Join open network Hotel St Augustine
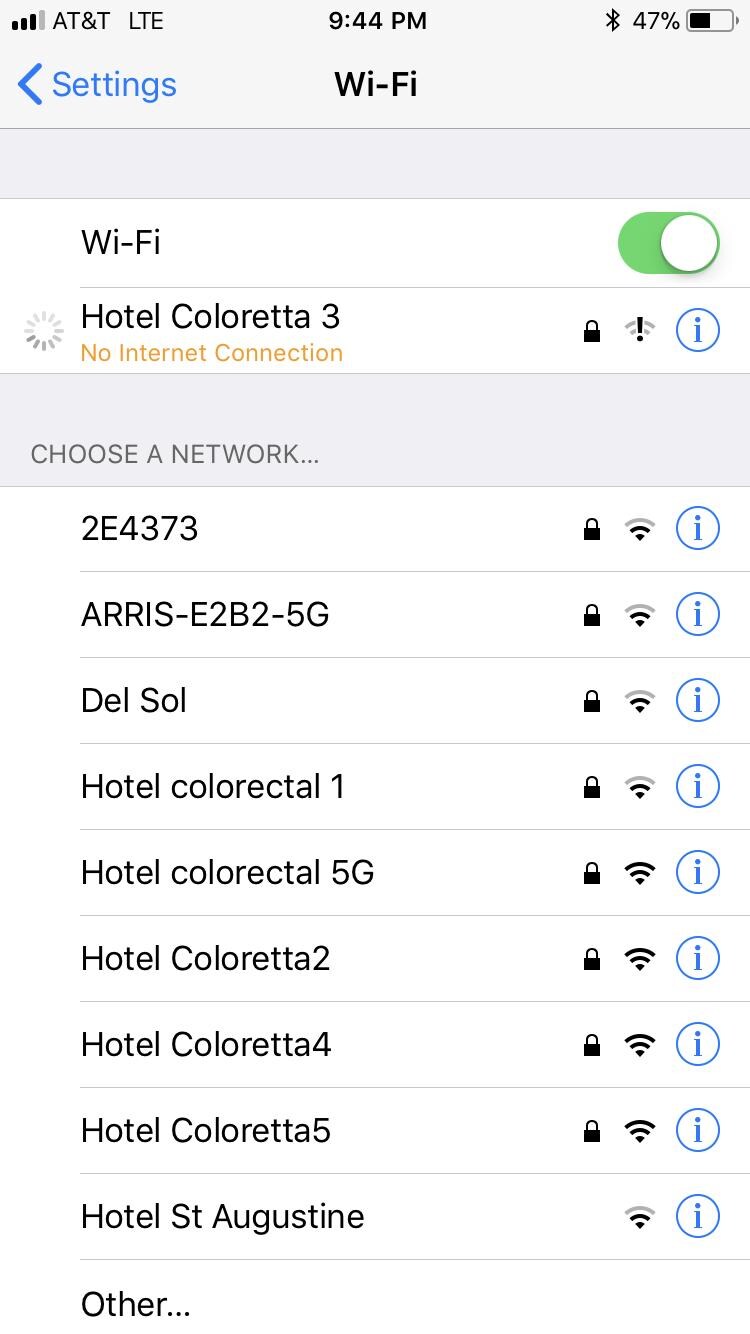The height and width of the screenshot is (1334, 750). click(x=375, y=1217)
